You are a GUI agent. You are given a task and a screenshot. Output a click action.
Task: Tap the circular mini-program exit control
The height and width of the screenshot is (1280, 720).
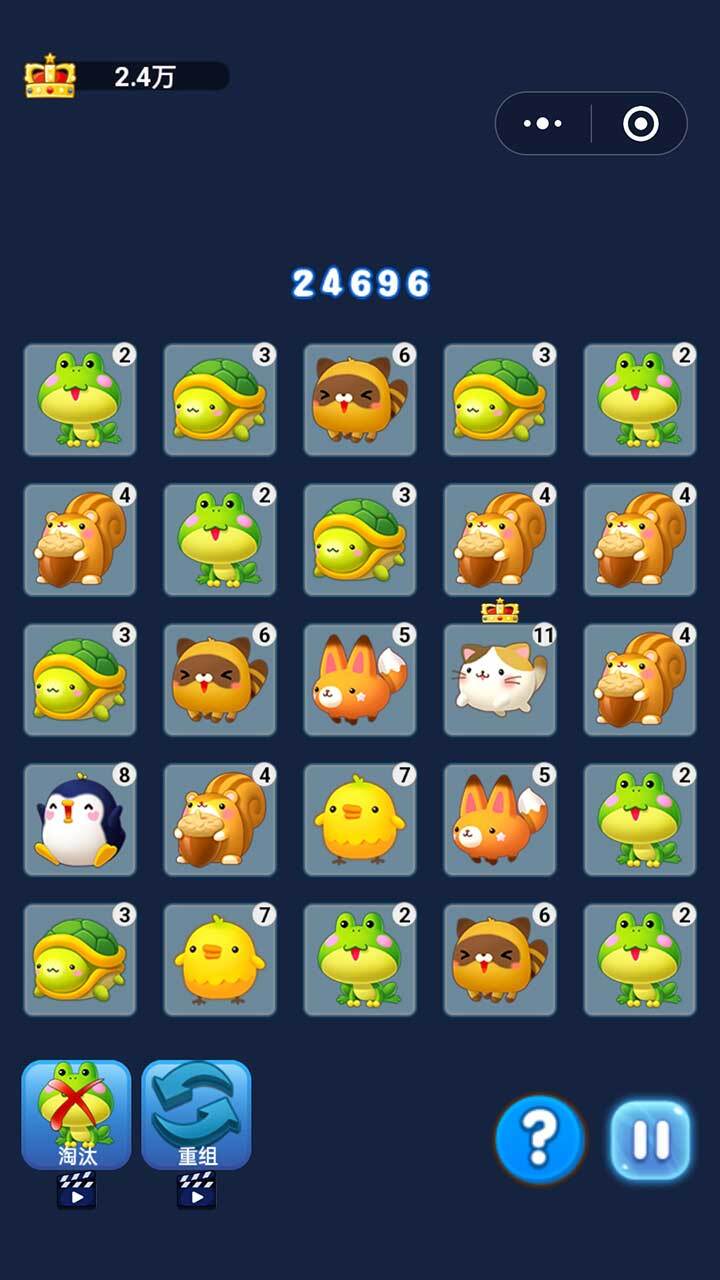click(x=639, y=123)
